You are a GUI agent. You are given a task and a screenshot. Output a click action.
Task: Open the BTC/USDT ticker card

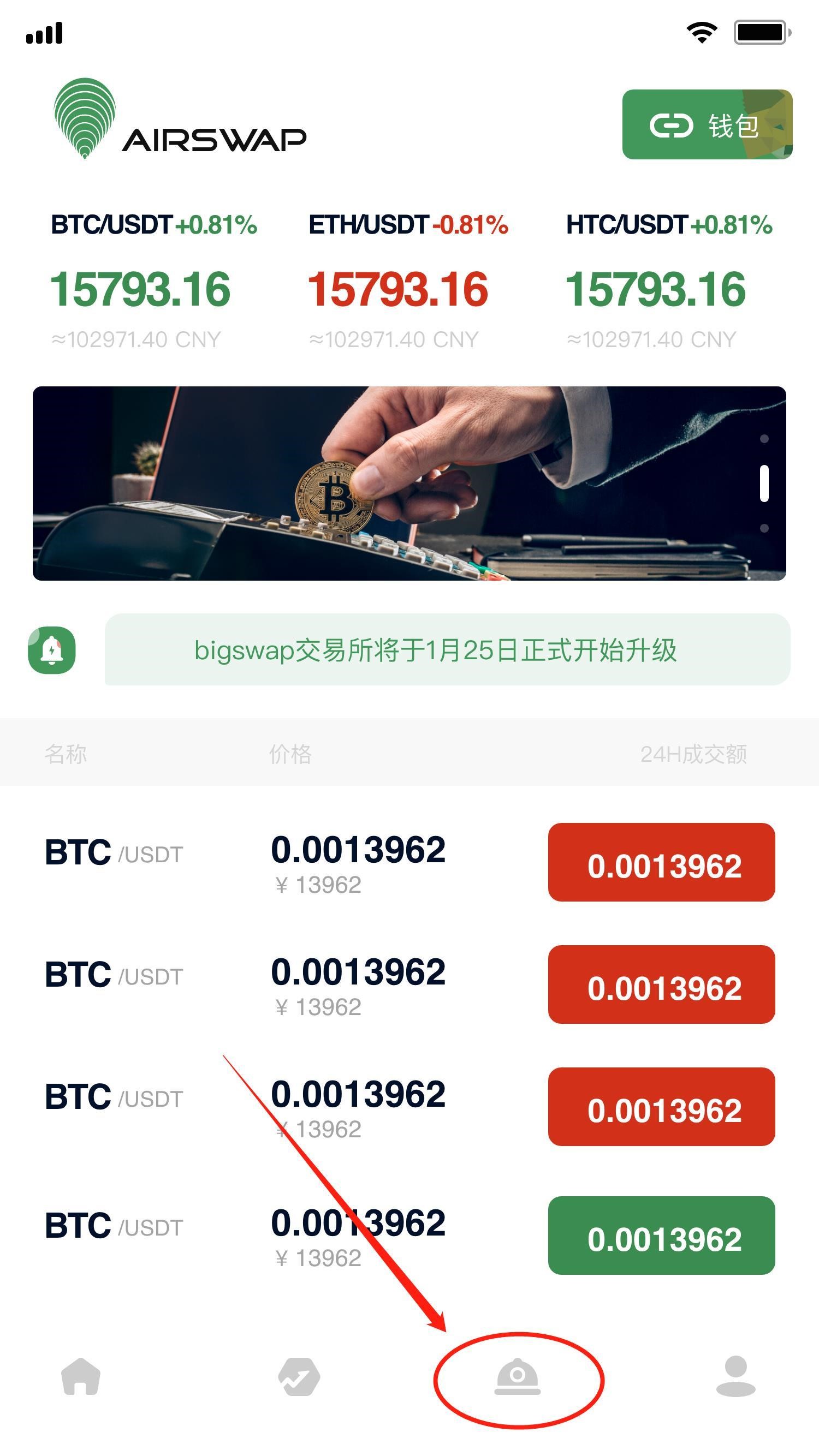click(x=153, y=280)
